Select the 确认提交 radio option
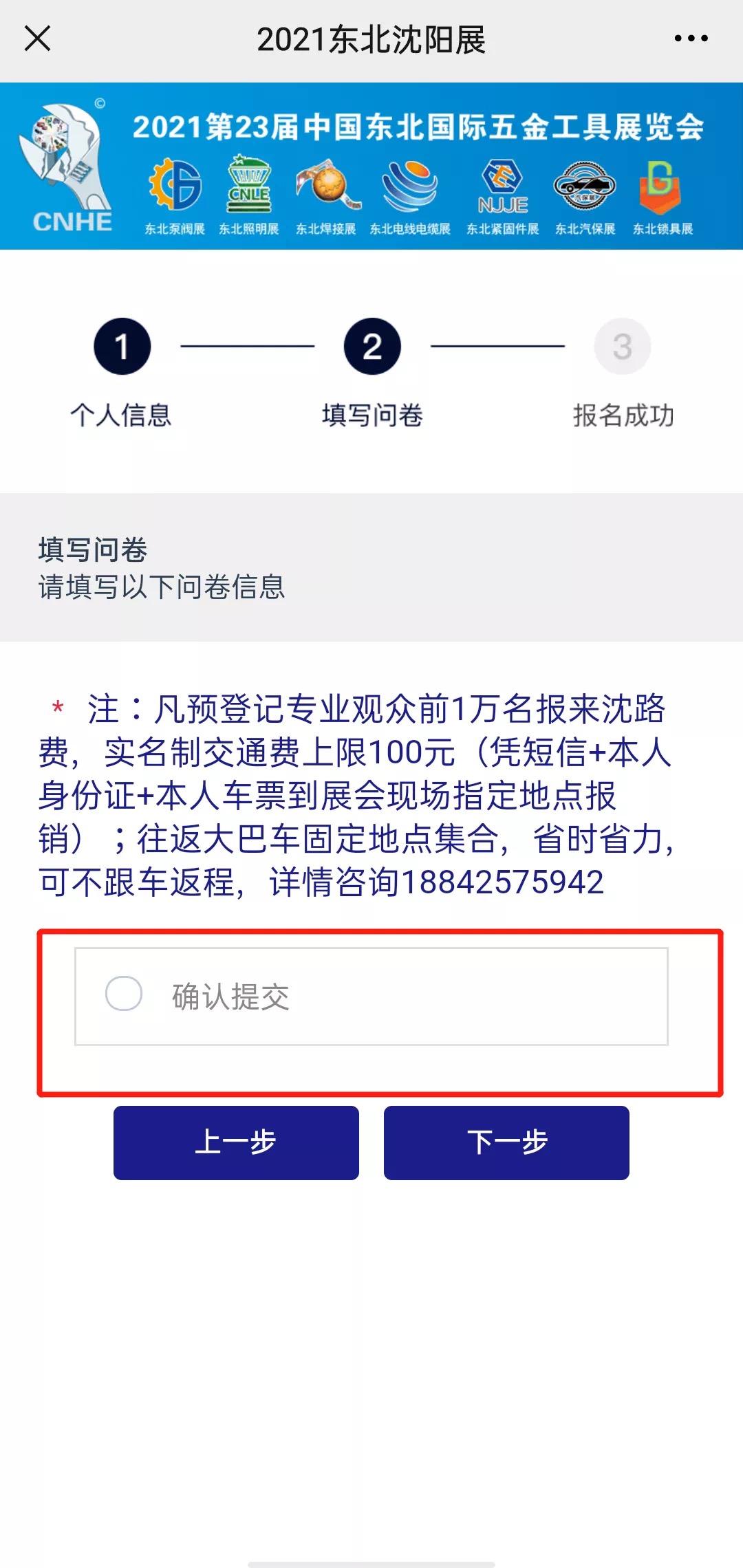Viewport: 743px width, 1568px height. point(124,994)
